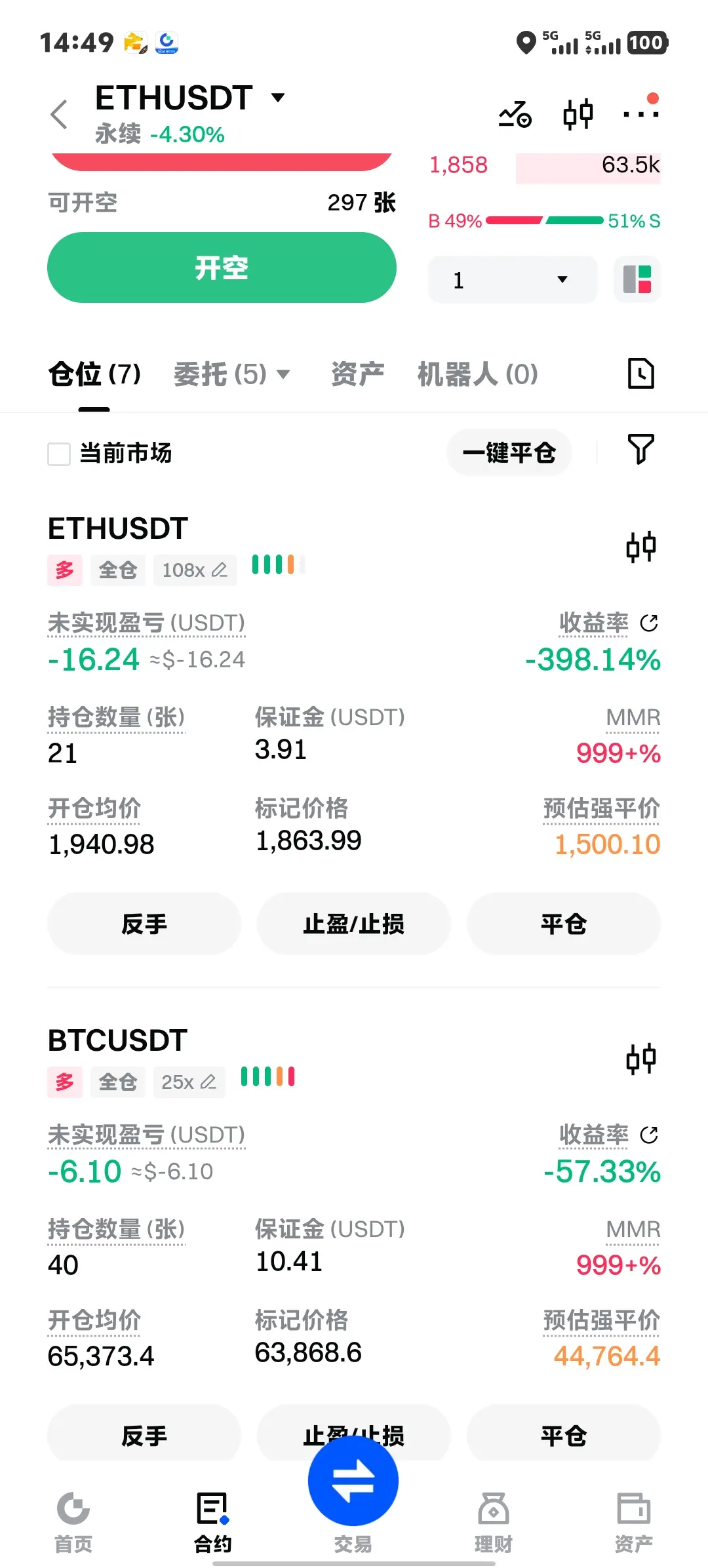This screenshot has width=708, height=1568.
Task: Change the order book layout view
Action: click(637, 280)
